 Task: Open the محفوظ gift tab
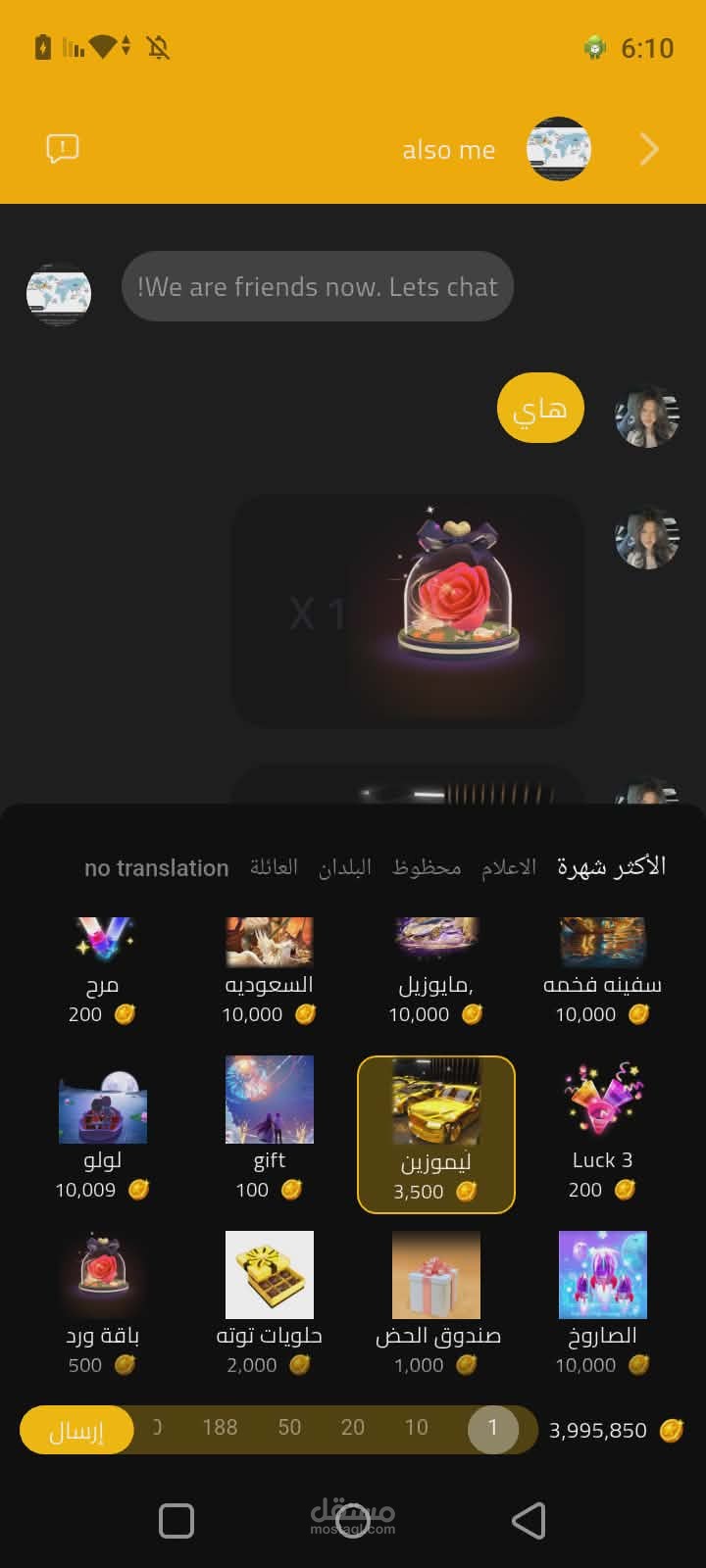coord(427,868)
